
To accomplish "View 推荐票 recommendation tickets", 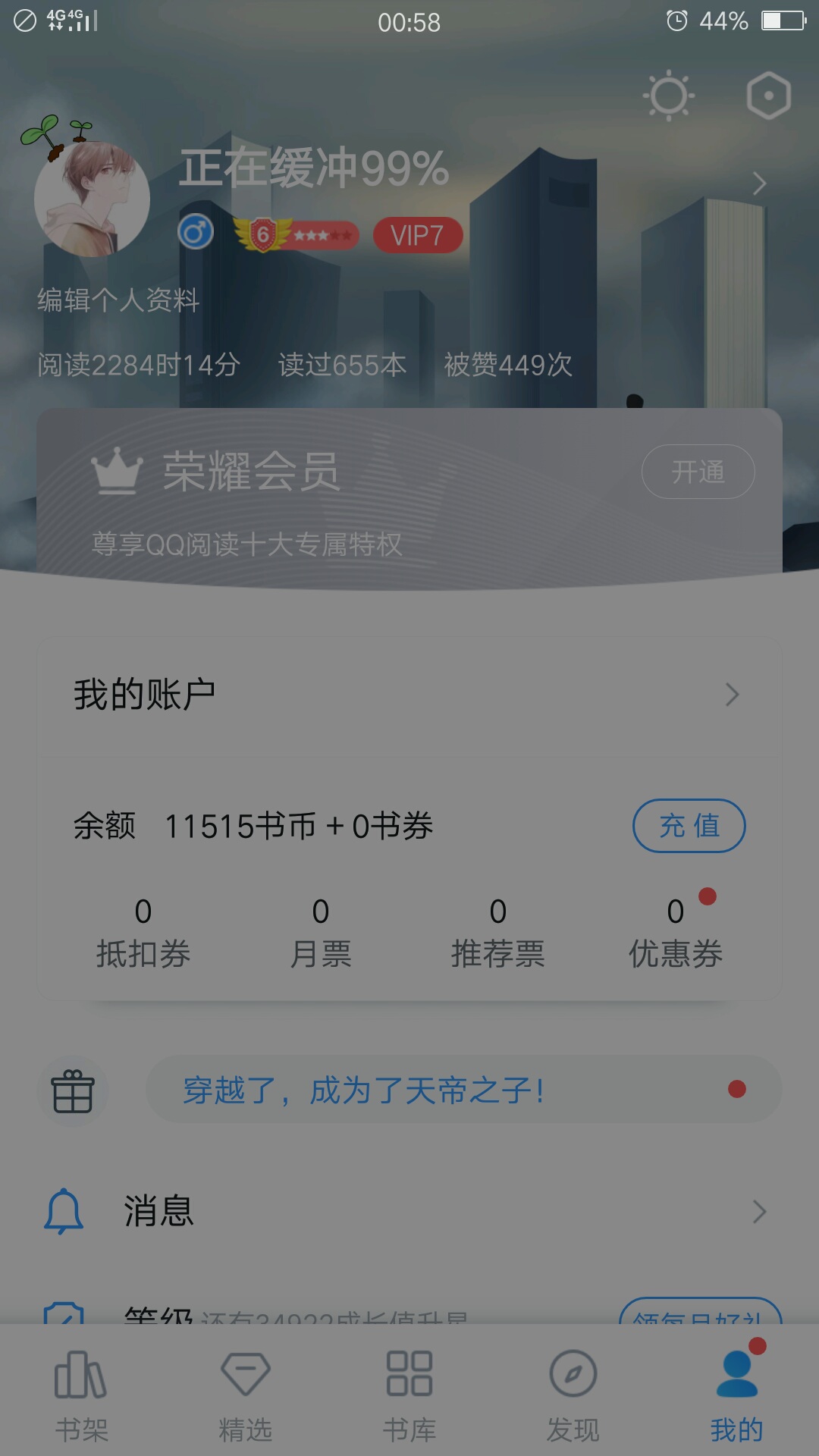I will click(497, 933).
